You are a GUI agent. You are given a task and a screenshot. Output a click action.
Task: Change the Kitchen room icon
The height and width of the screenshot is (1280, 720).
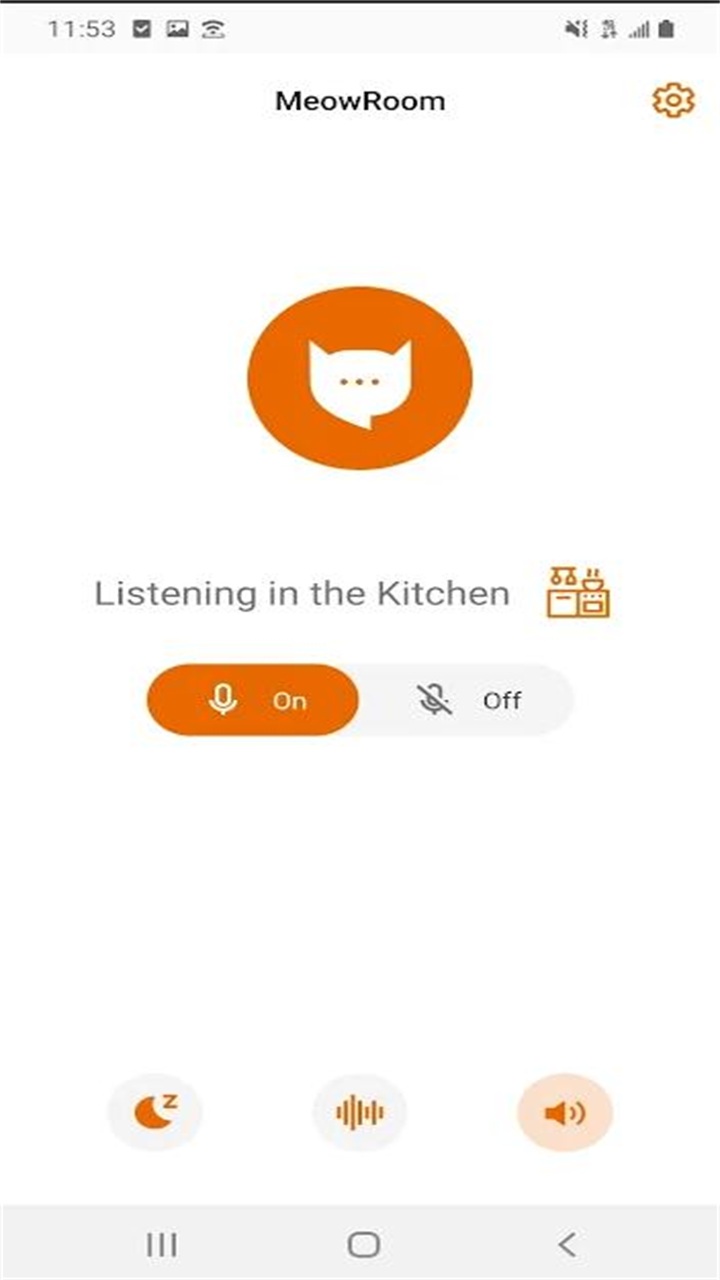click(579, 592)
